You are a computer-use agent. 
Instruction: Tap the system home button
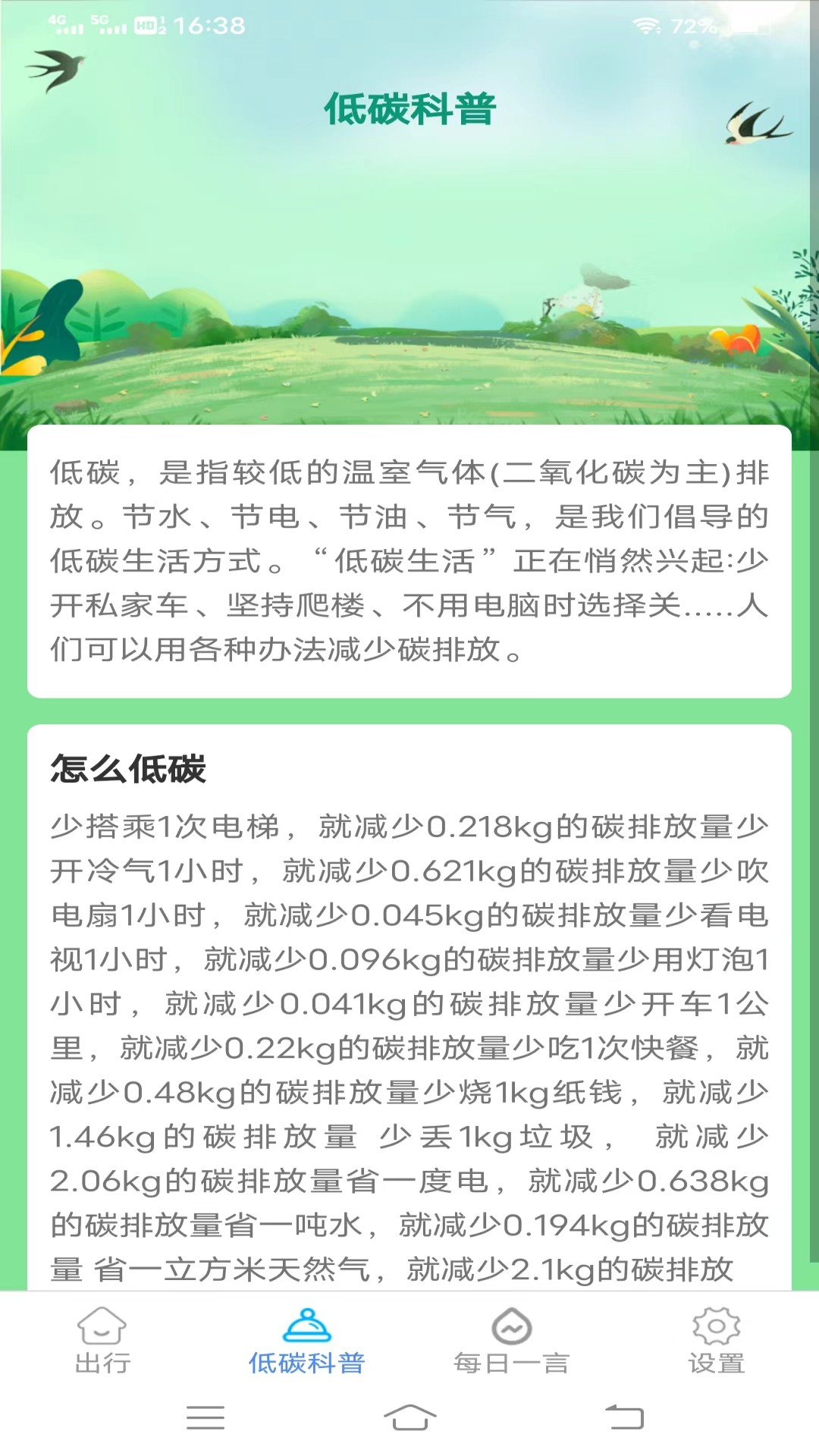pyautogui.click(x=409, y=1417)
